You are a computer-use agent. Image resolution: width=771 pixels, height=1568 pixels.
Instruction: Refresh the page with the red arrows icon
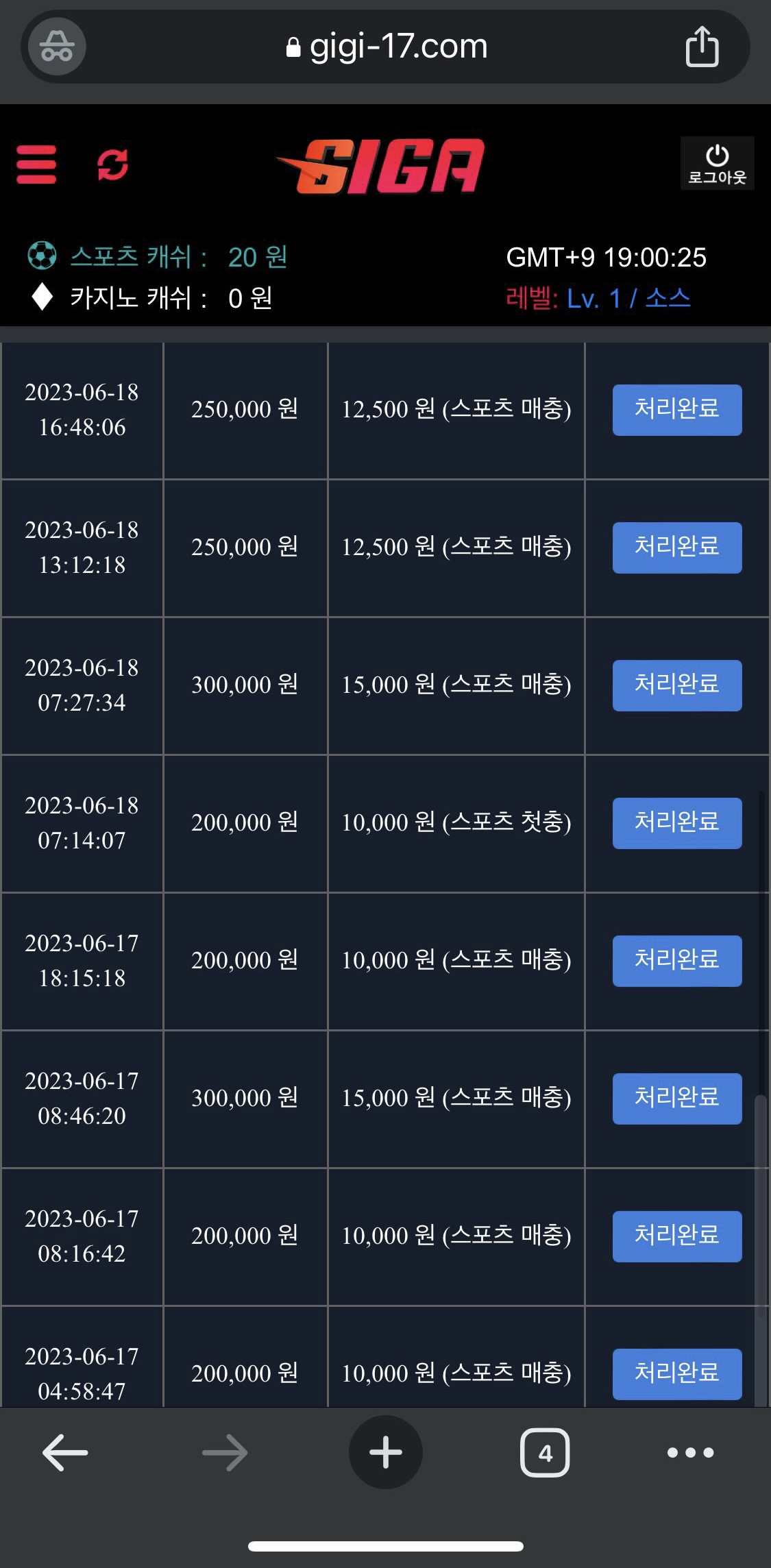[x=112, y=164]
